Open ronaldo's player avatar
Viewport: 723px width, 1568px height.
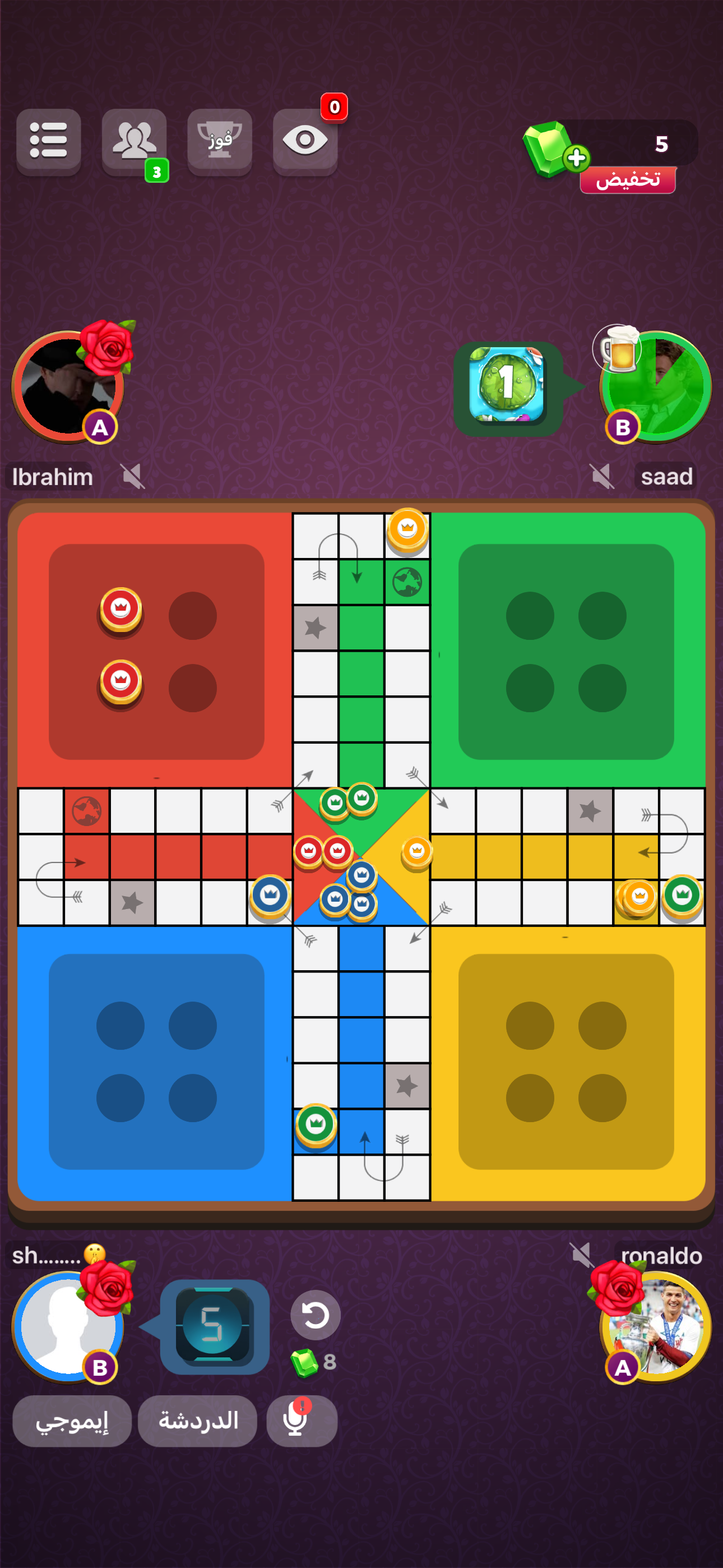pyautogui.click(x=655, y=1327)
